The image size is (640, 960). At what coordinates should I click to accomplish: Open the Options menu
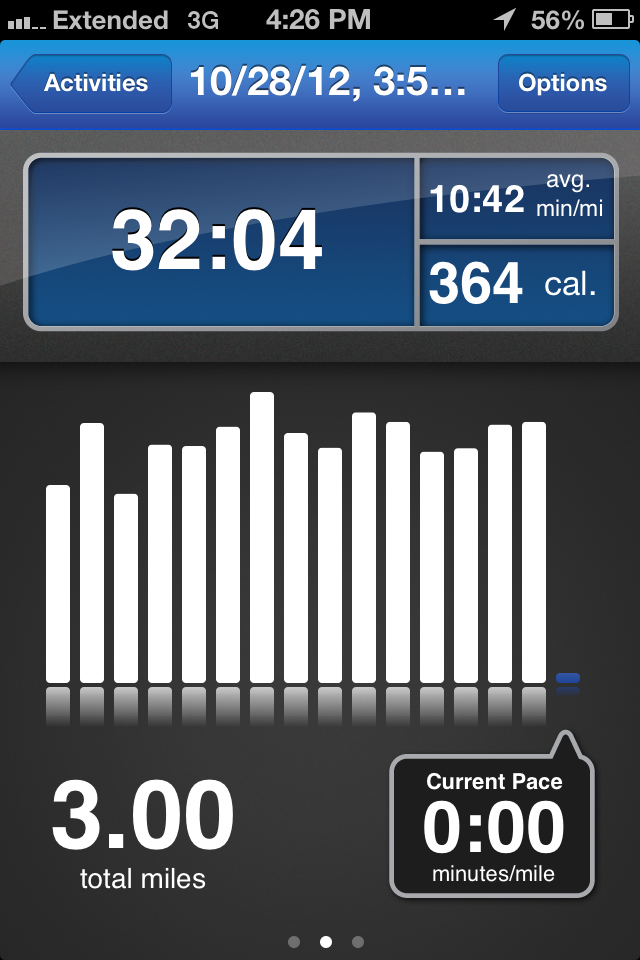pos(562,84)
